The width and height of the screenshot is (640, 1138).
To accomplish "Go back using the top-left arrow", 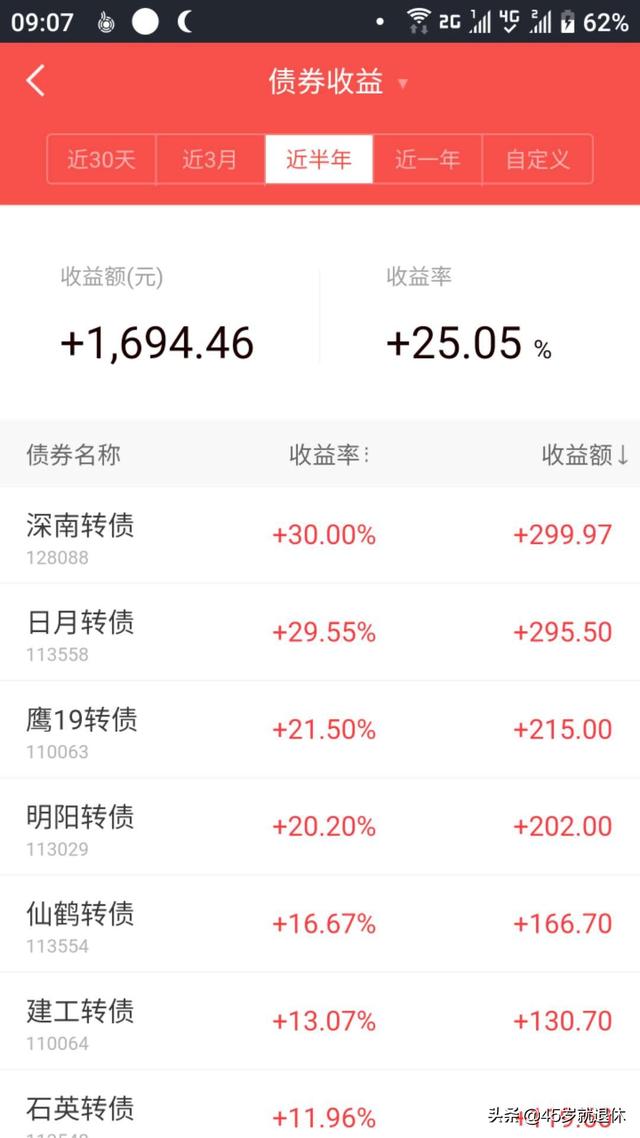I will (x=36, y=81).
